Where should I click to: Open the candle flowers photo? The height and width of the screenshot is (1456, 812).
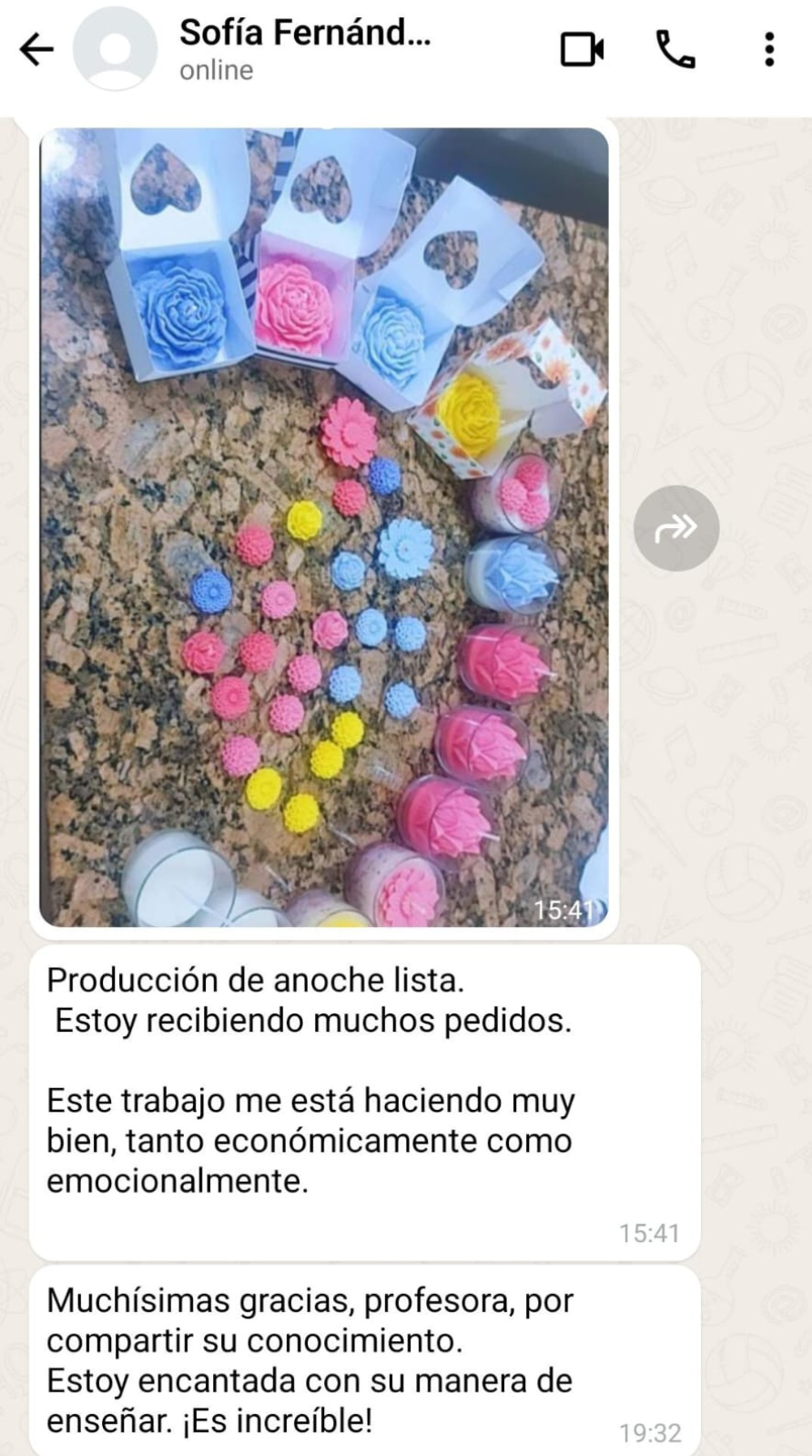click(324, 527)
